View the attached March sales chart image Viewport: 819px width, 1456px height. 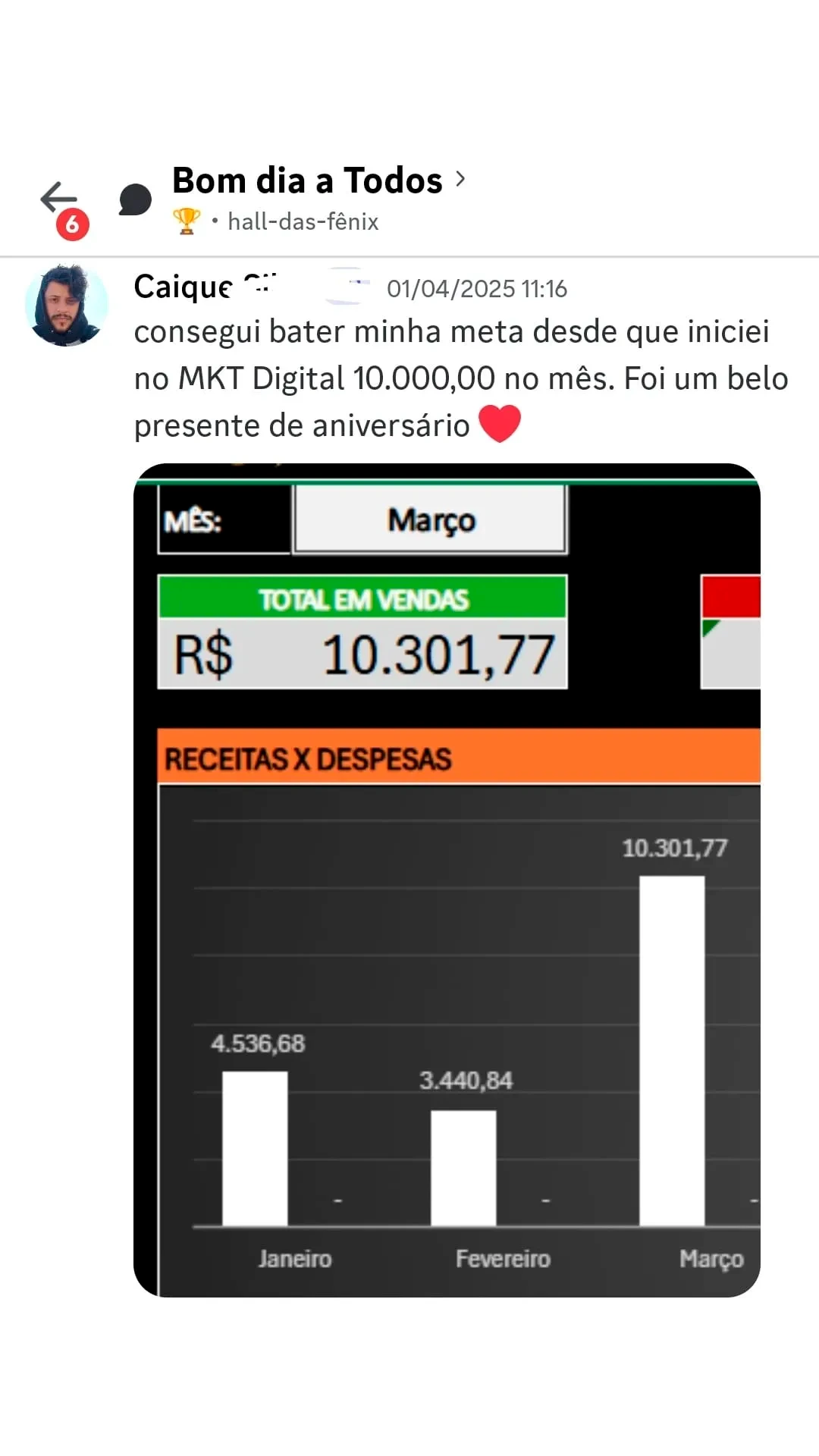click(x=447, y=880)
